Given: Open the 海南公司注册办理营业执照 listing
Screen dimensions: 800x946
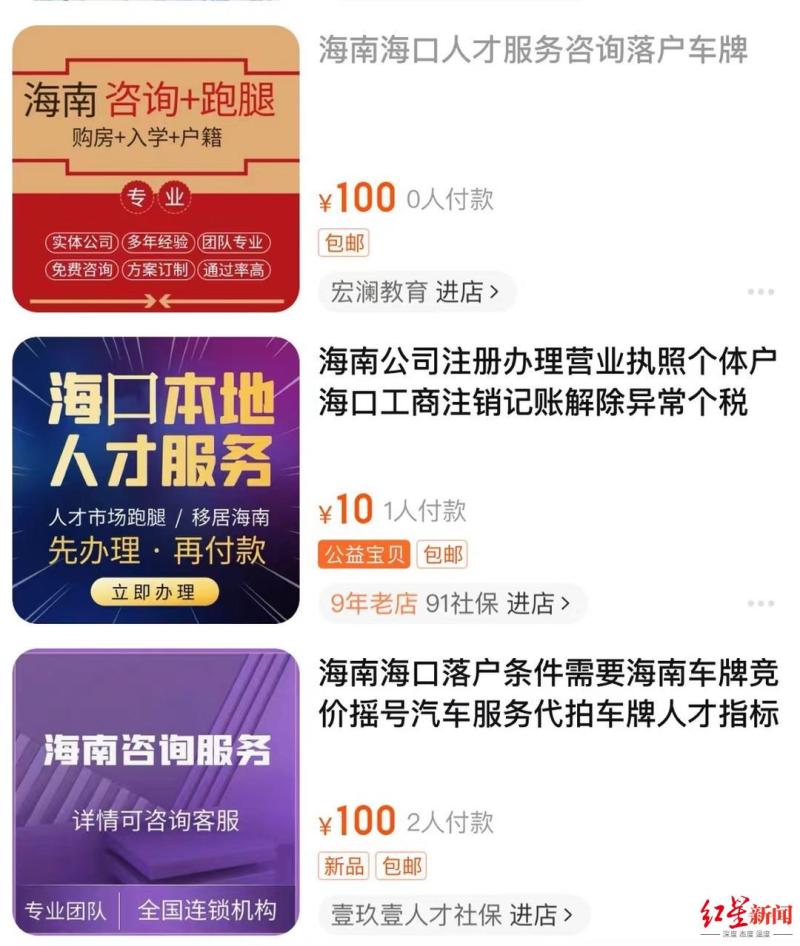Looking at the screenshot, I should [x=548, y=382].
